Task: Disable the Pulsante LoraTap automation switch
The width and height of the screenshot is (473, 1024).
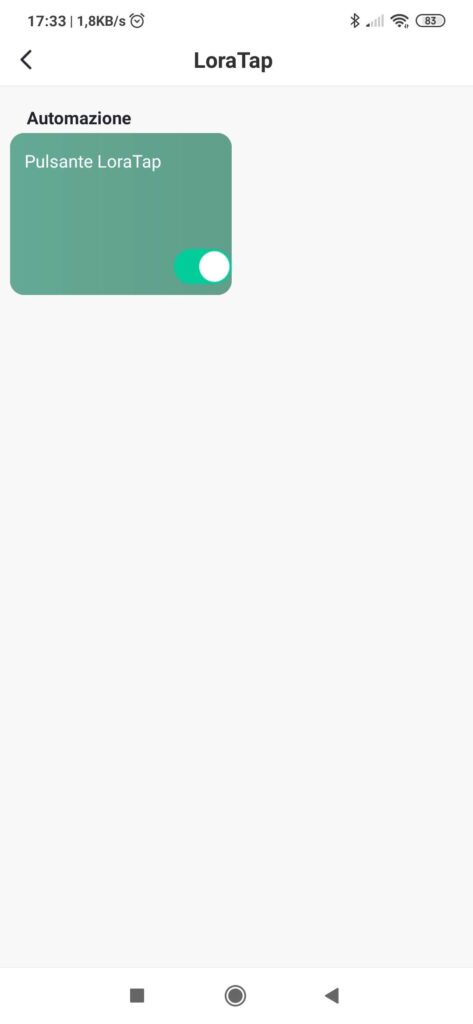Action: pos(202,266)
